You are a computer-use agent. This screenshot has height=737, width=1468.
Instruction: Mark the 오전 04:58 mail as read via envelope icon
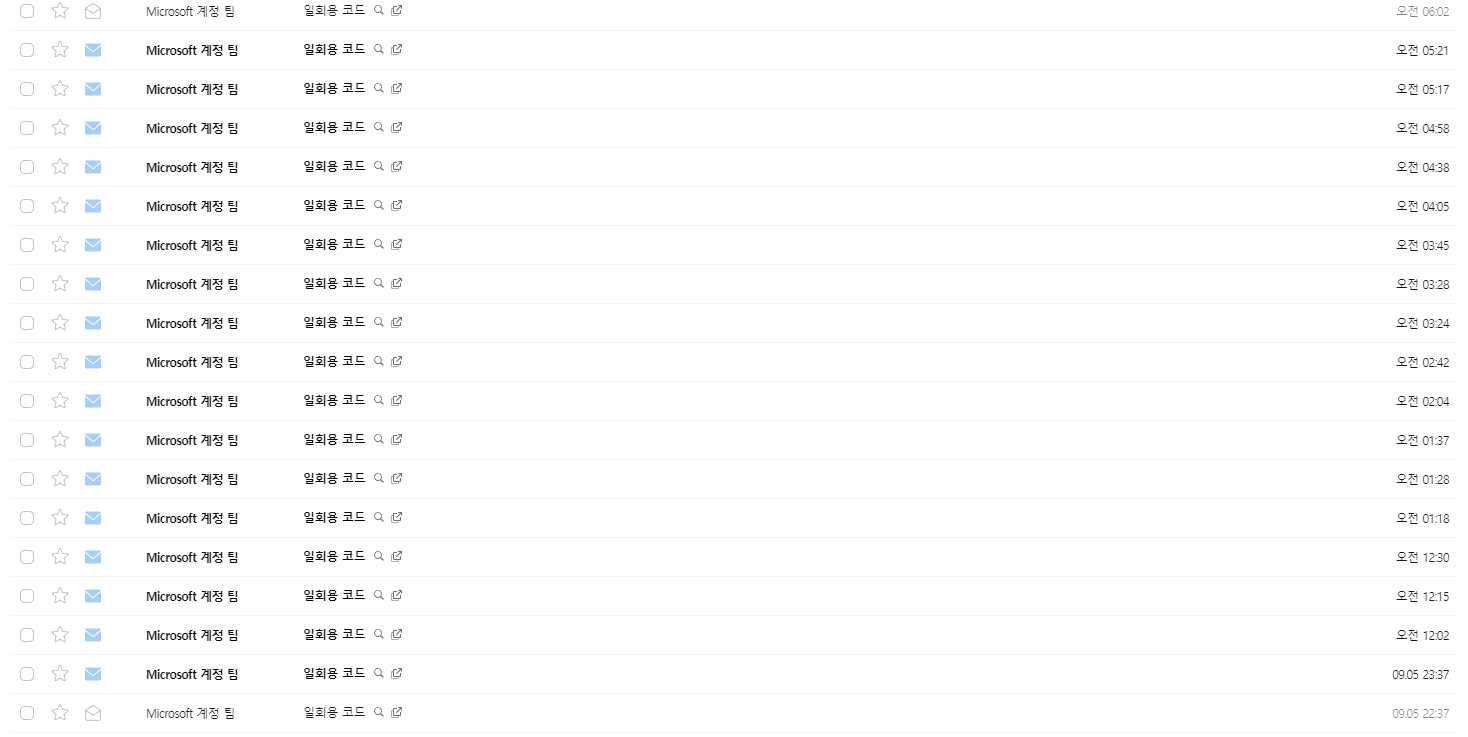(93, 128)
